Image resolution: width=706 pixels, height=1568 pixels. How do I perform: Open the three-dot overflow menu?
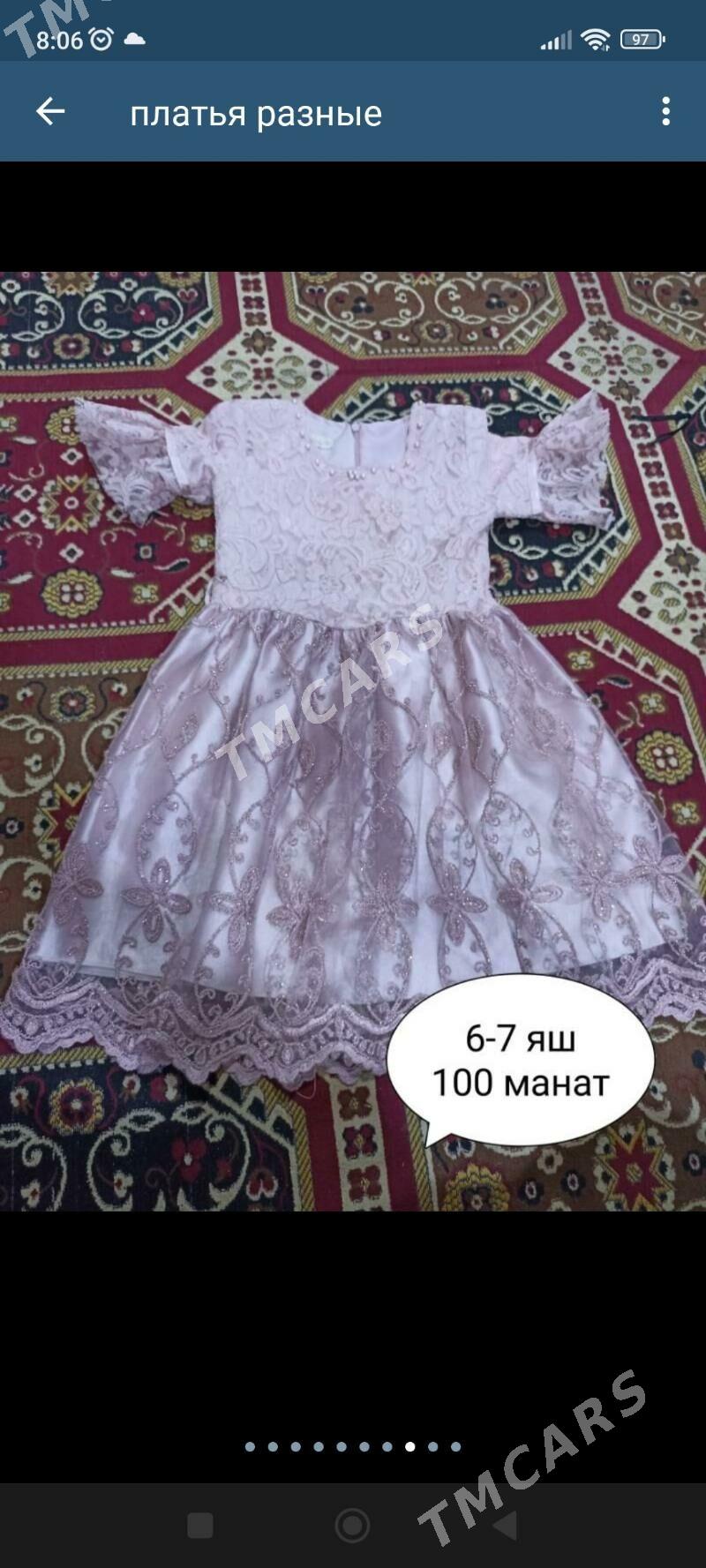pyautogui.click(x=665, y=112)
